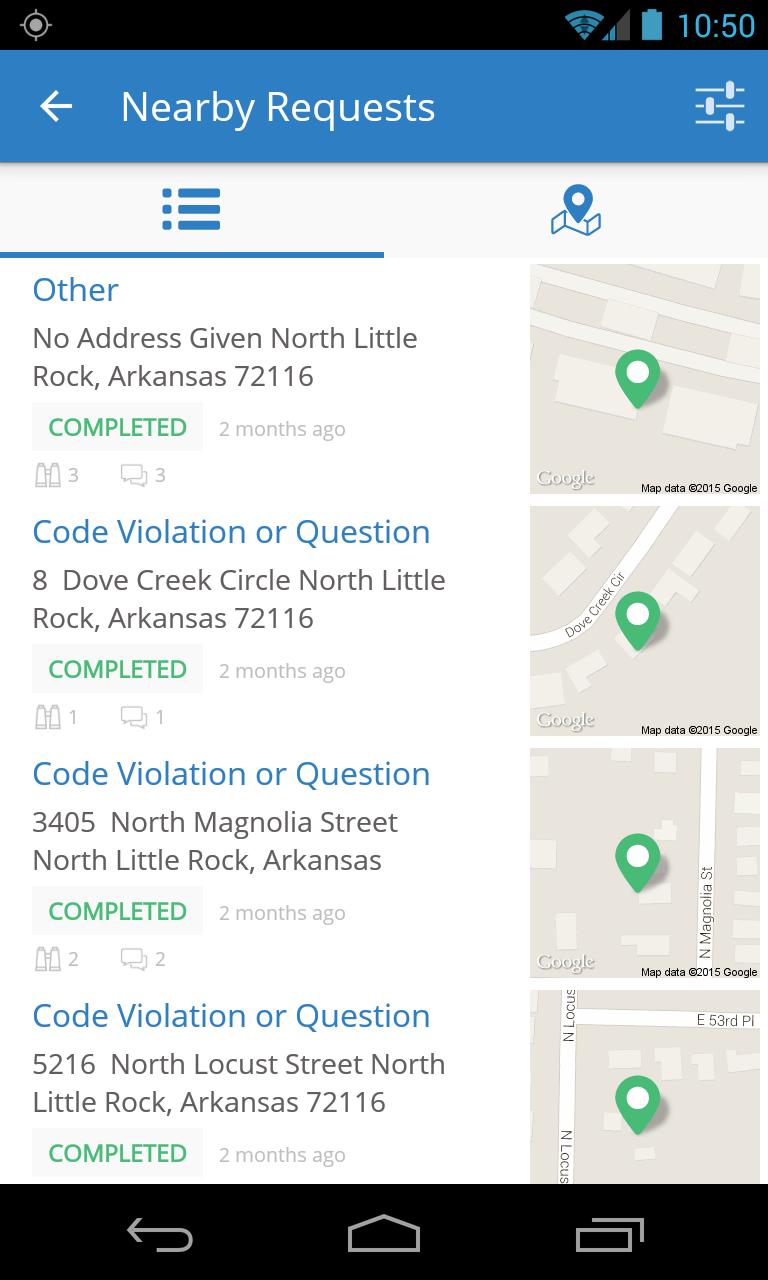Viewport: 768px width, 1280px height.
Task: Tap the Android home button
Action: (384, 1233)
